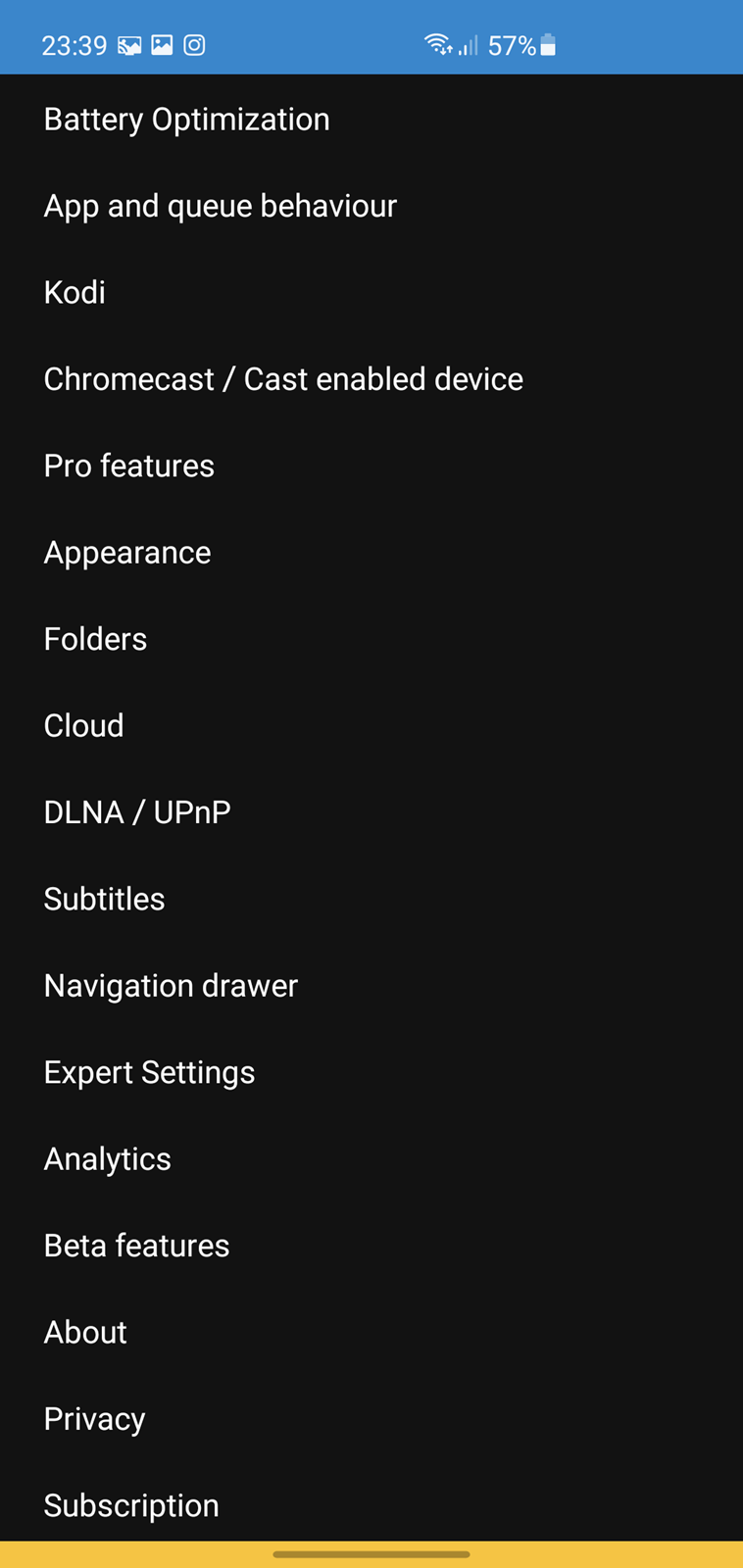Image resolution: width=743 pixels, height=1568 pixels.
Task: Open Appearance settings
Action: point(371,553)
